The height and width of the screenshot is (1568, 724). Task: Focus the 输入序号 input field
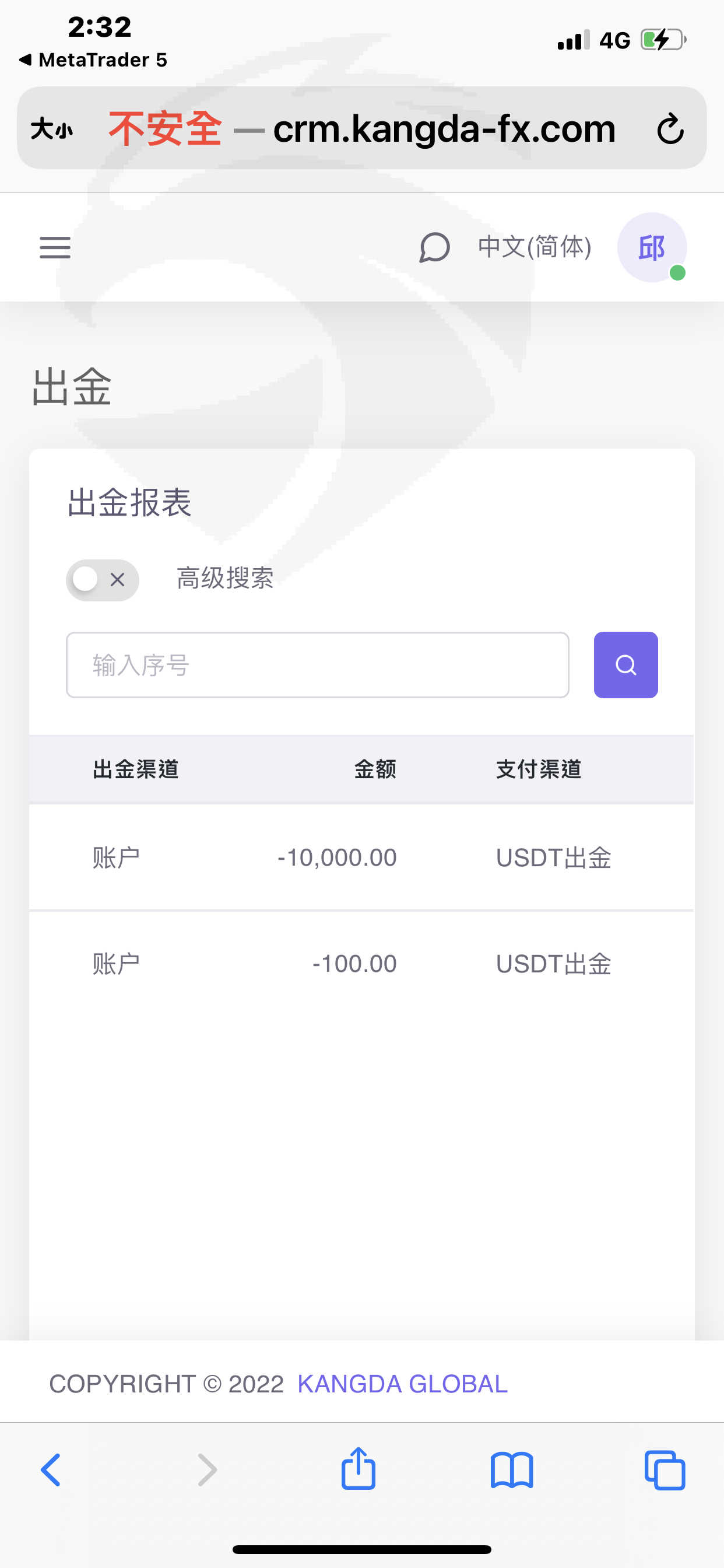(x=318, y=664)
